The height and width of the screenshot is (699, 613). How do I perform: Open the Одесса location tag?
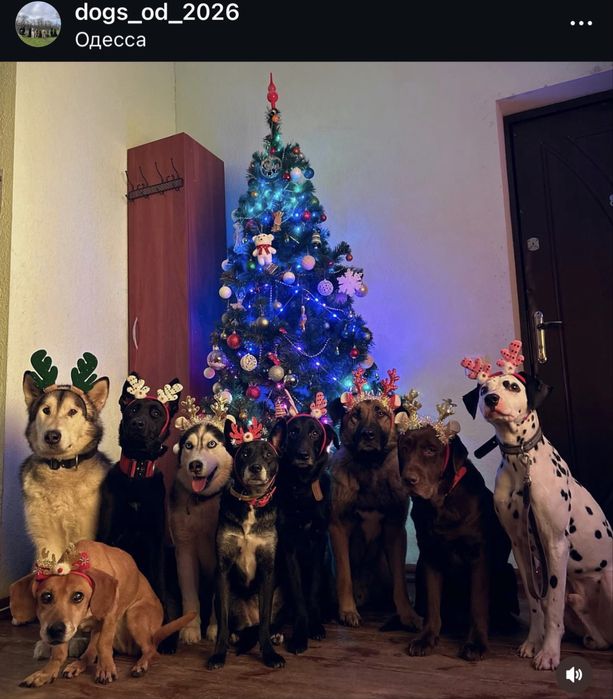click(110, 40)
